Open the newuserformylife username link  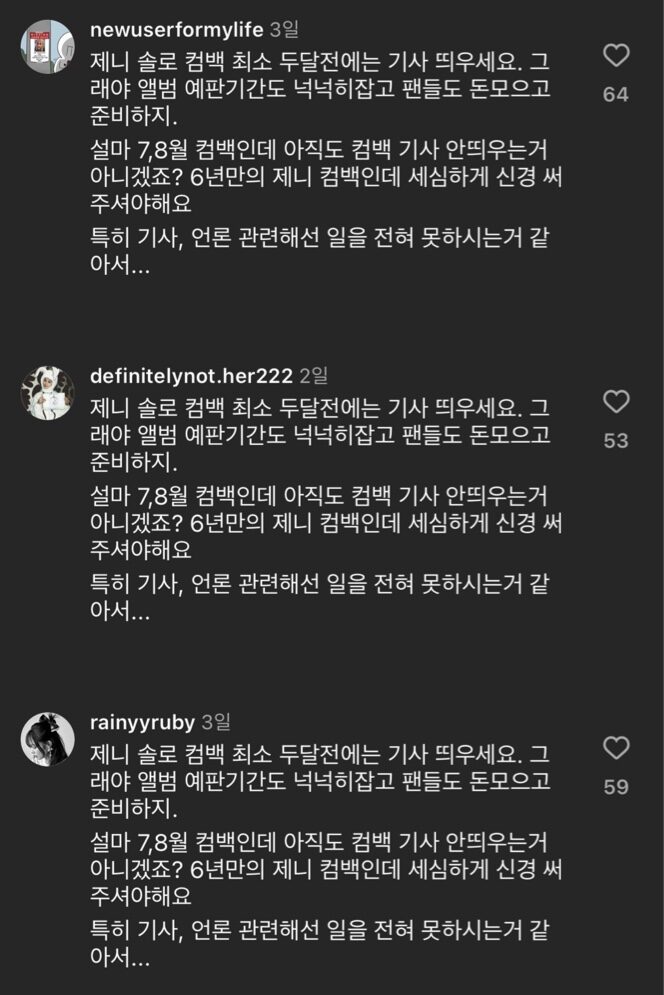click(176, 29)
